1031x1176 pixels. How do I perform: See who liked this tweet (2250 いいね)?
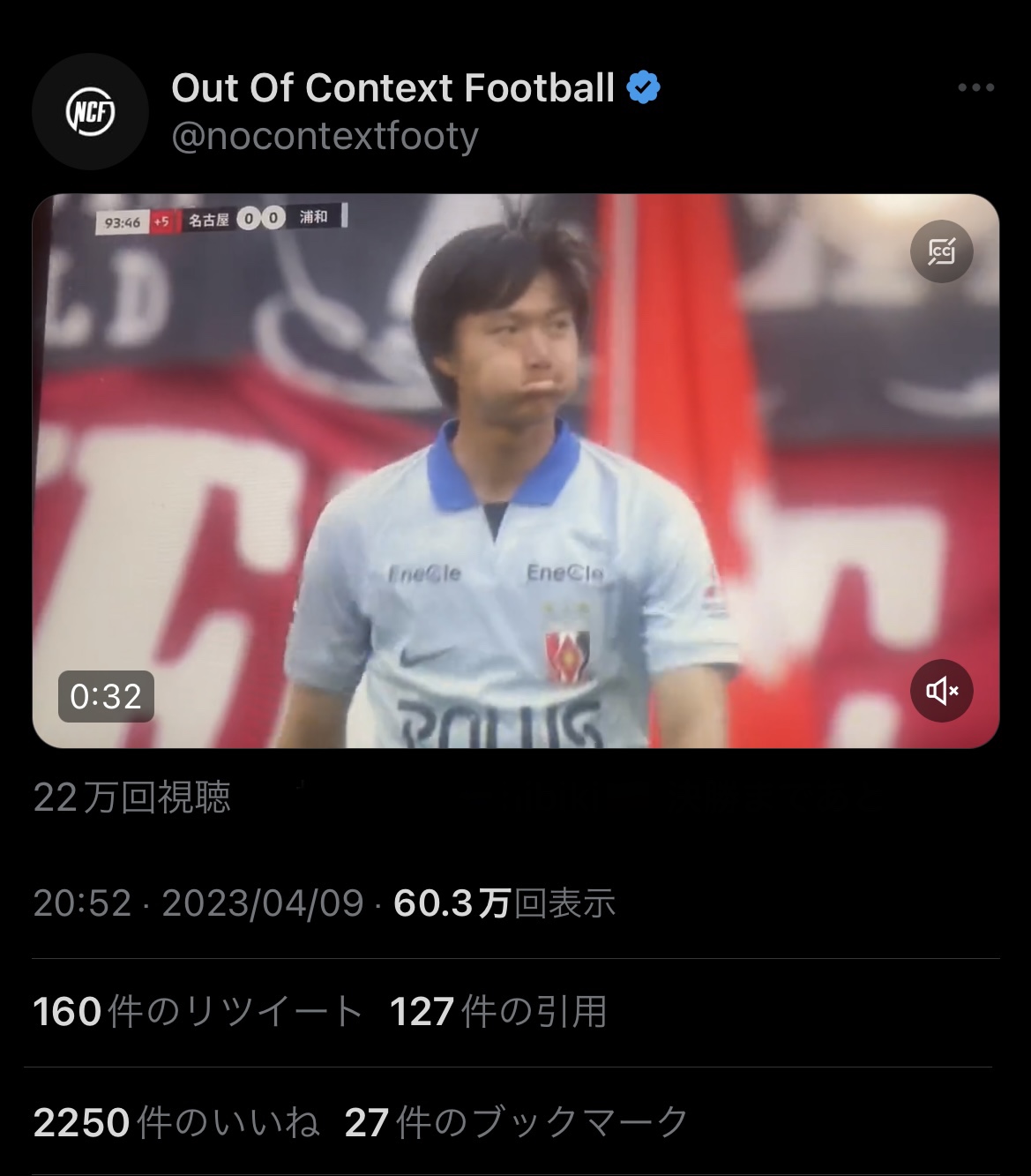coord(176,1122)
